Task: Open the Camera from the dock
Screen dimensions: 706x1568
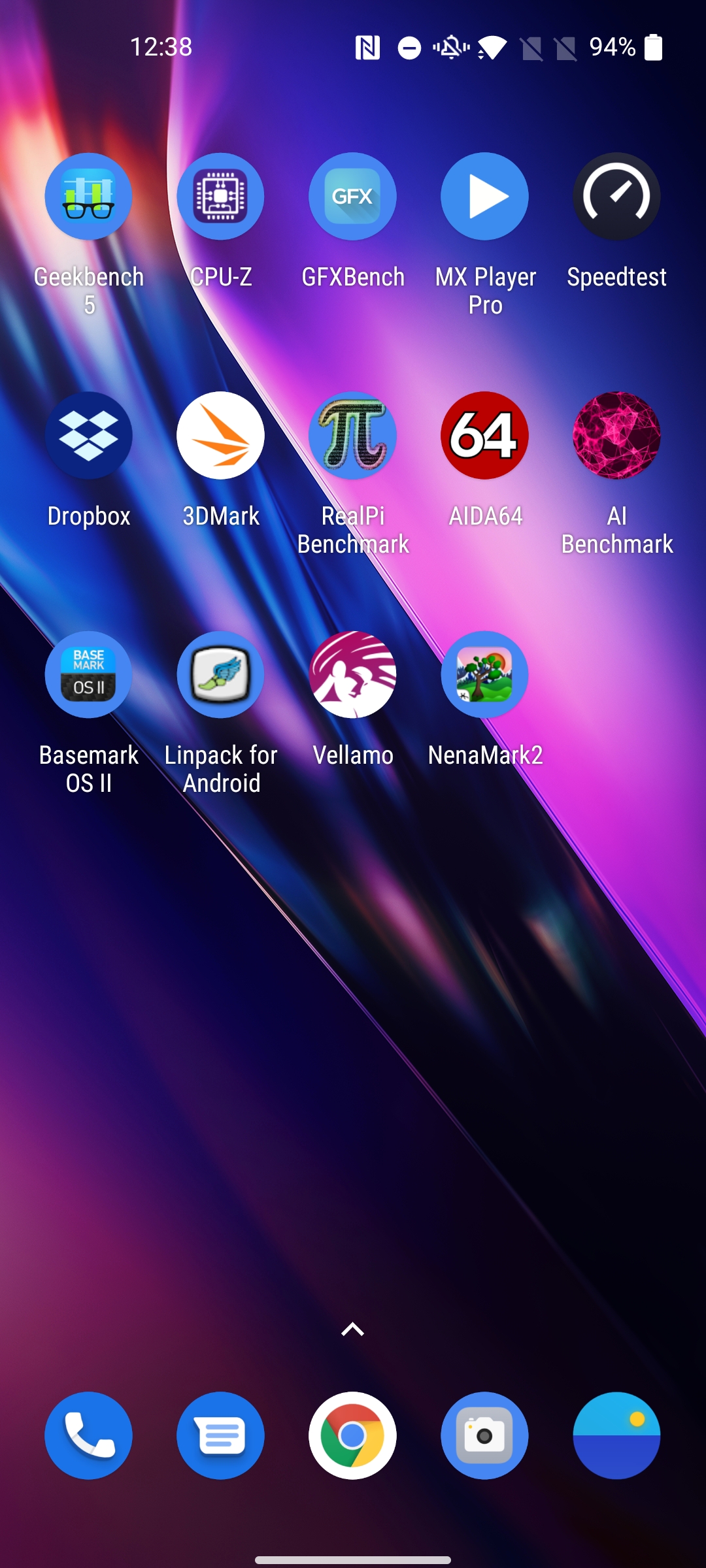Action: [x=484, y=1435]
